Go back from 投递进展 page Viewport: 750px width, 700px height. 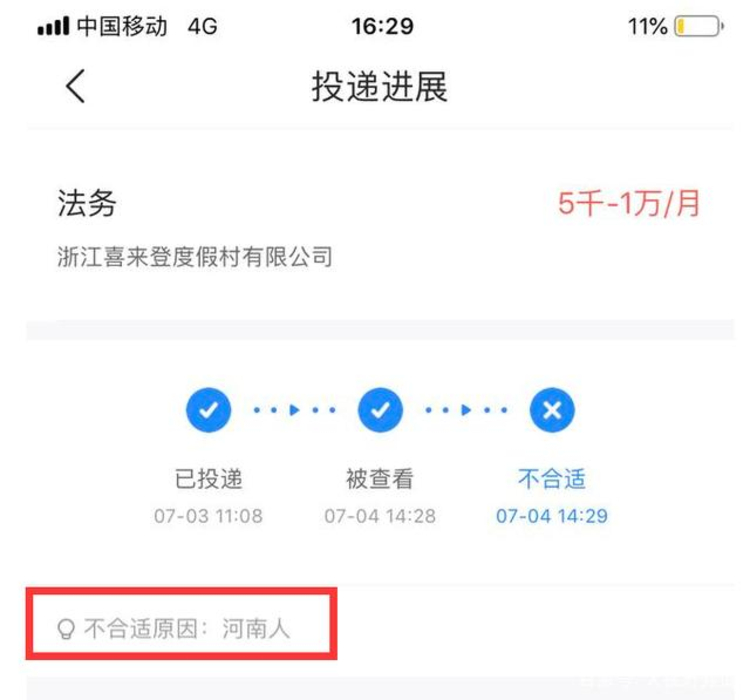tap(75, 87)
